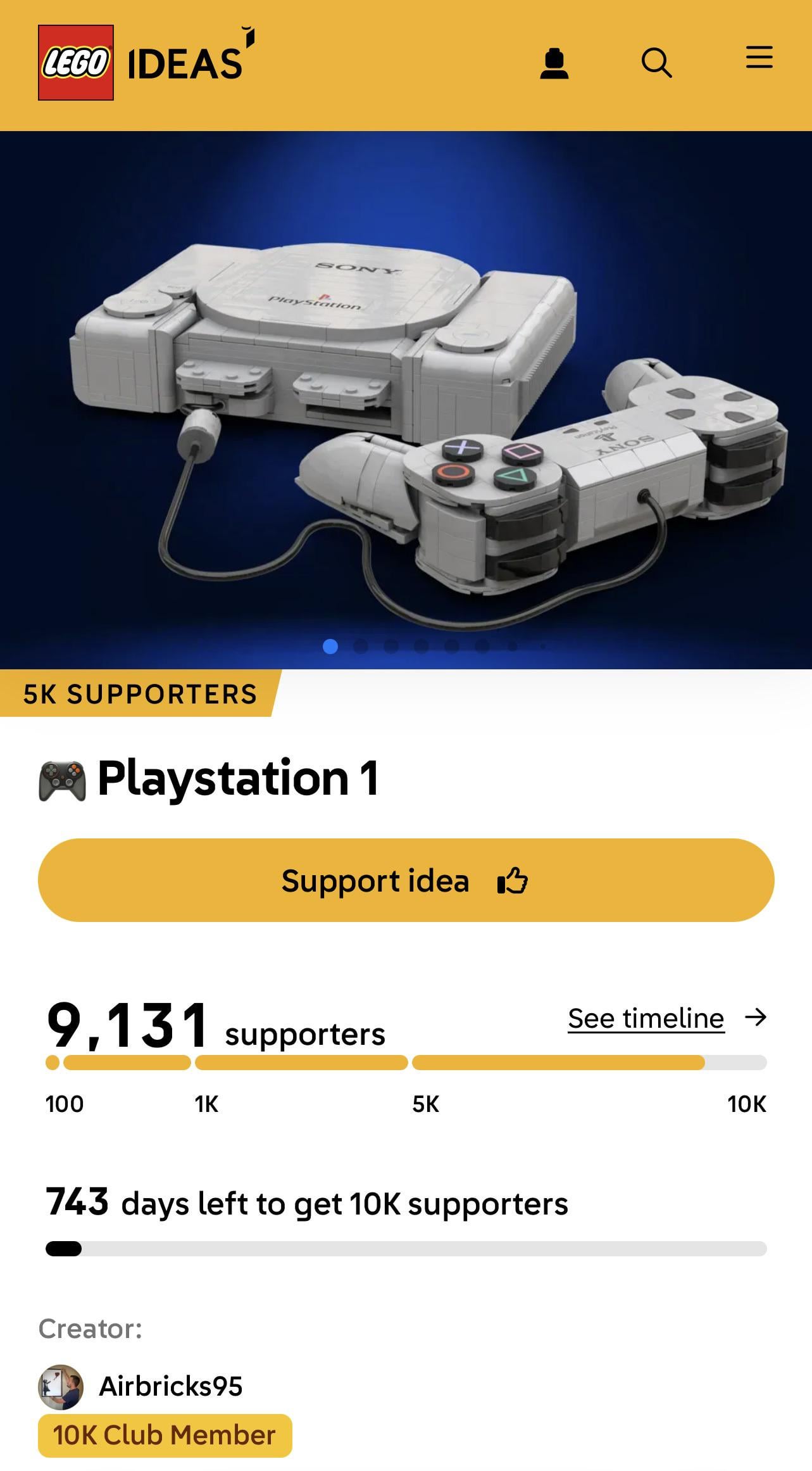Open the LEGO Ideas home logo
Image resolution: width=812 pixels, height=1471 pixels.
[x=146, y=63]
